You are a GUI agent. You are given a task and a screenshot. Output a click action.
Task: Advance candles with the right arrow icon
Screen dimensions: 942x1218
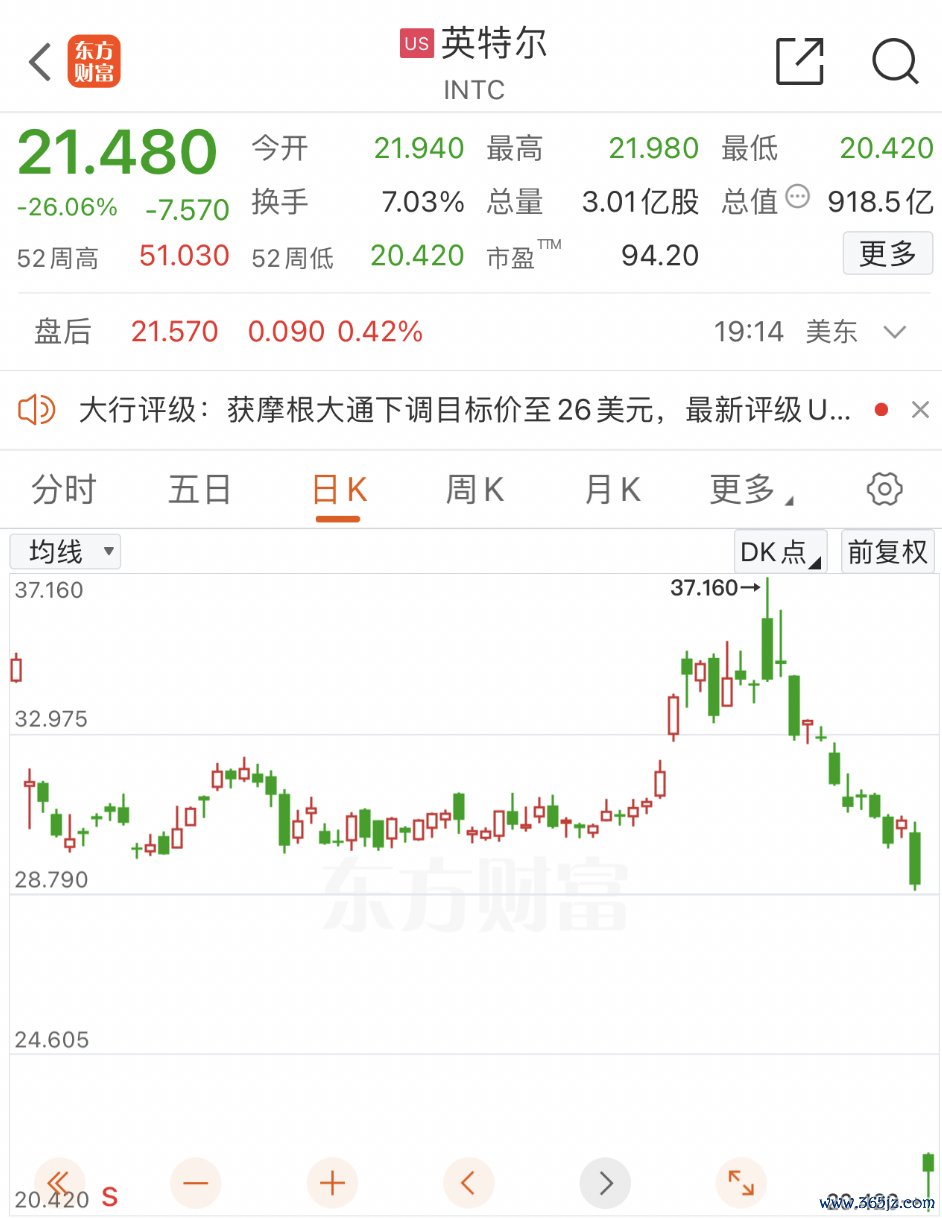coord(605,1183)
